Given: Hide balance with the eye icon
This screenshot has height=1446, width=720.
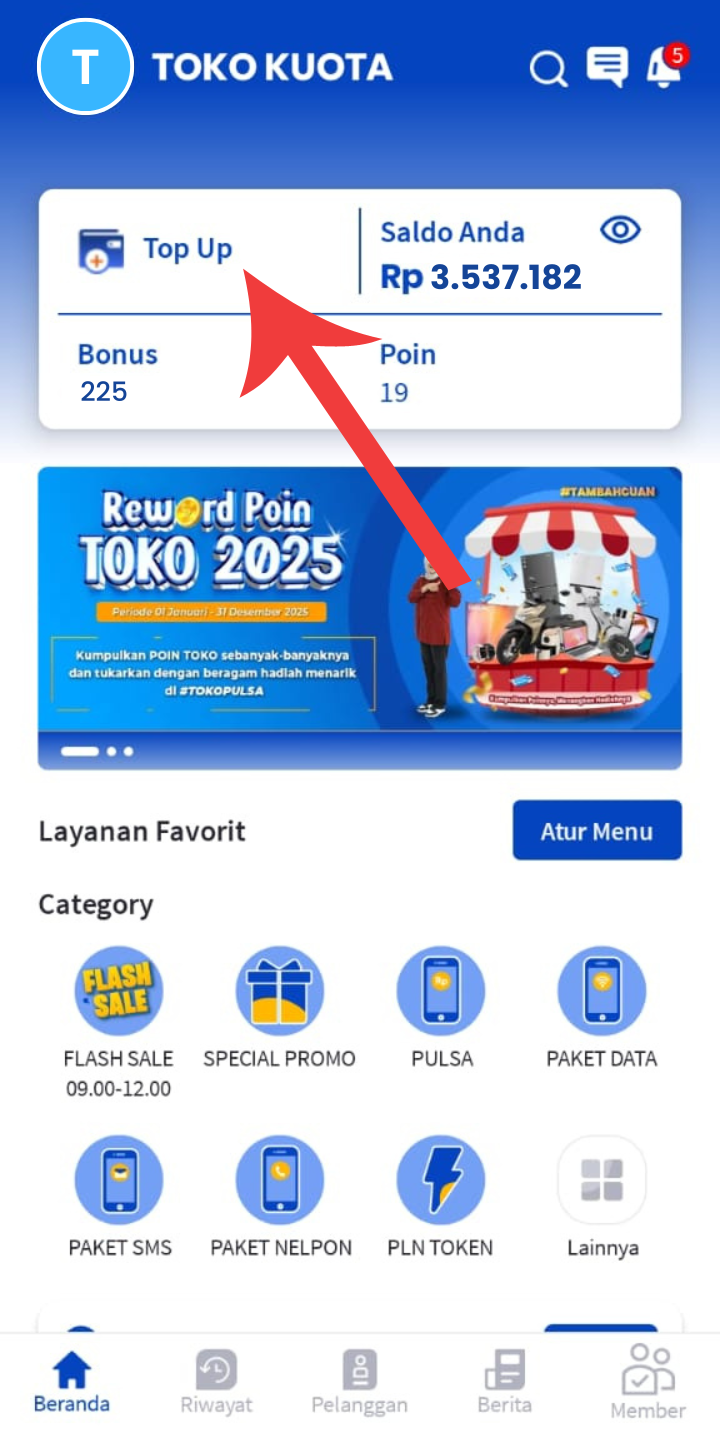Looking at the screenshot, I should pyautogui.click(x=620, y=231).
